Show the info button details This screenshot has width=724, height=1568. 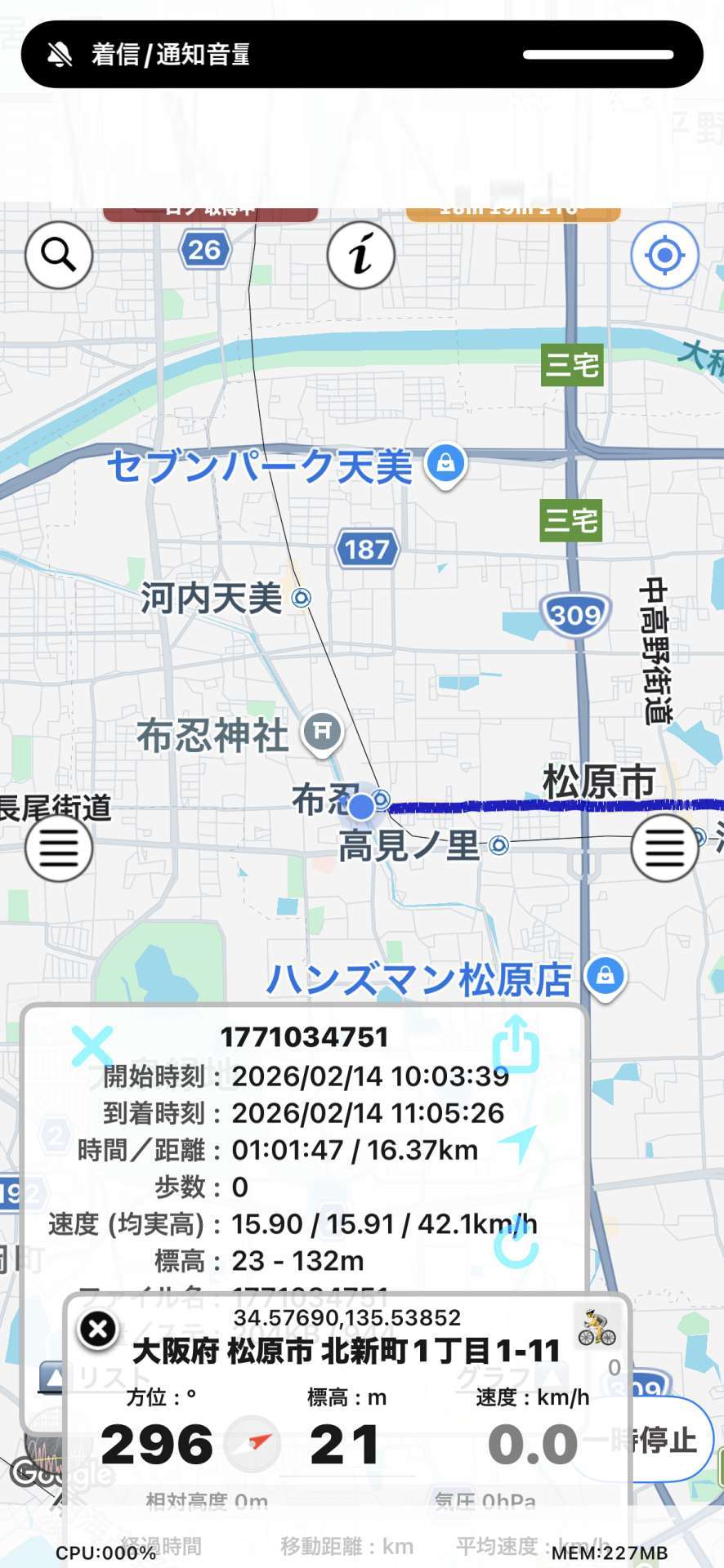(x=360, y=255)
